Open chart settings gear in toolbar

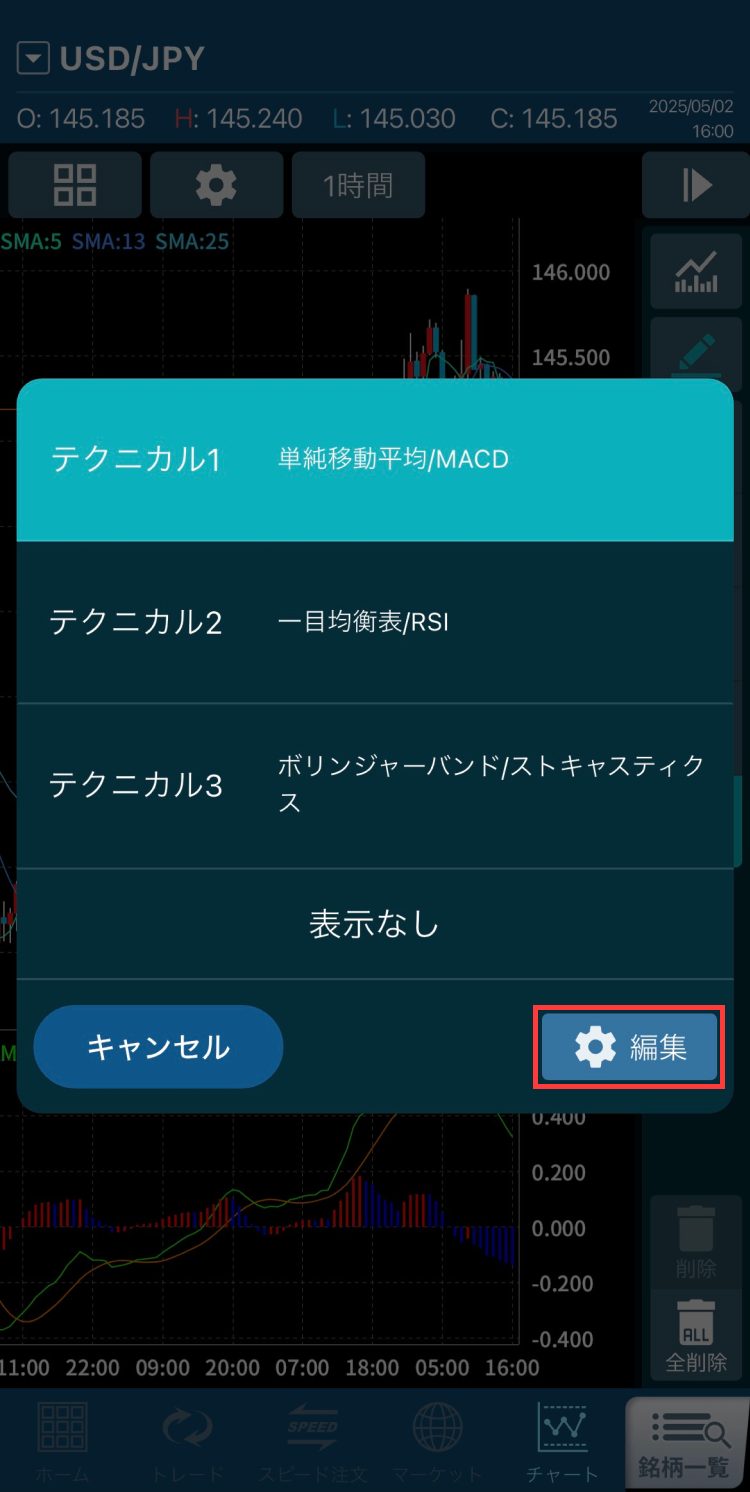point(216,185)
